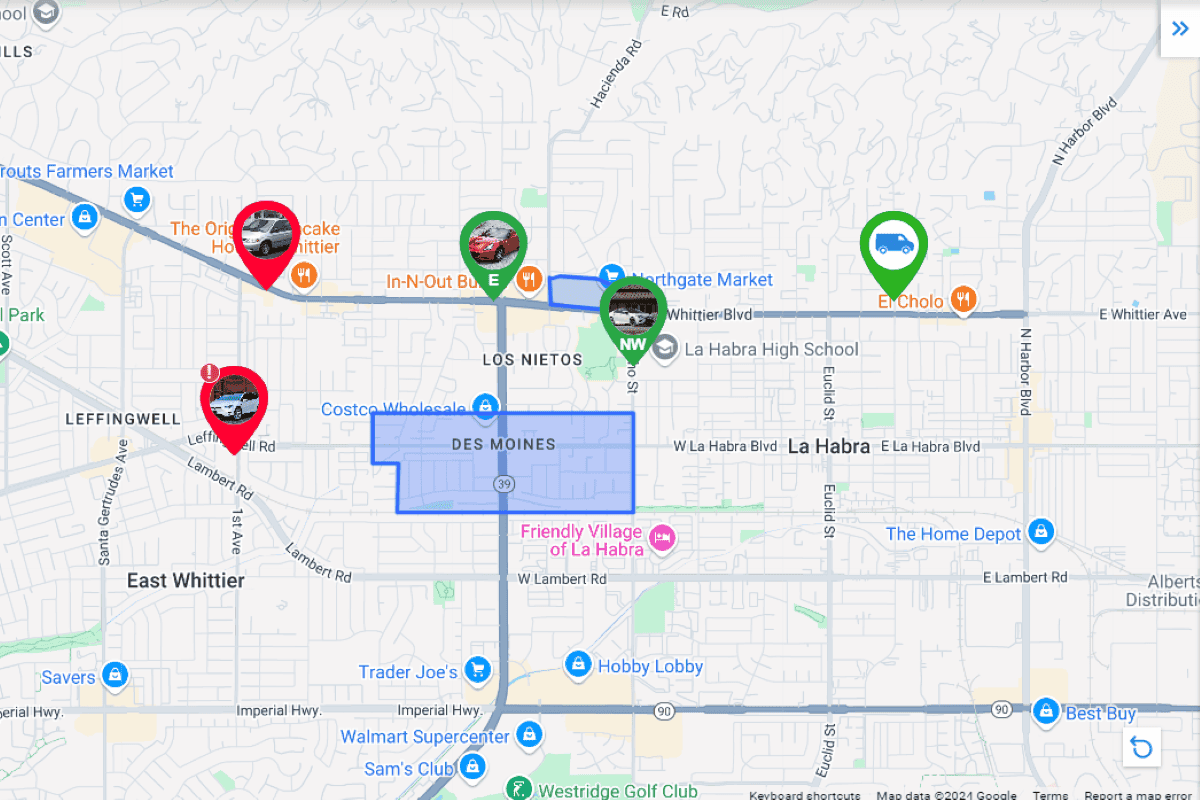Screen dimensions: 1200x800
Task: Open Costco Wholesale place marker
Action: pyautogui.click(x=486, y=408)
